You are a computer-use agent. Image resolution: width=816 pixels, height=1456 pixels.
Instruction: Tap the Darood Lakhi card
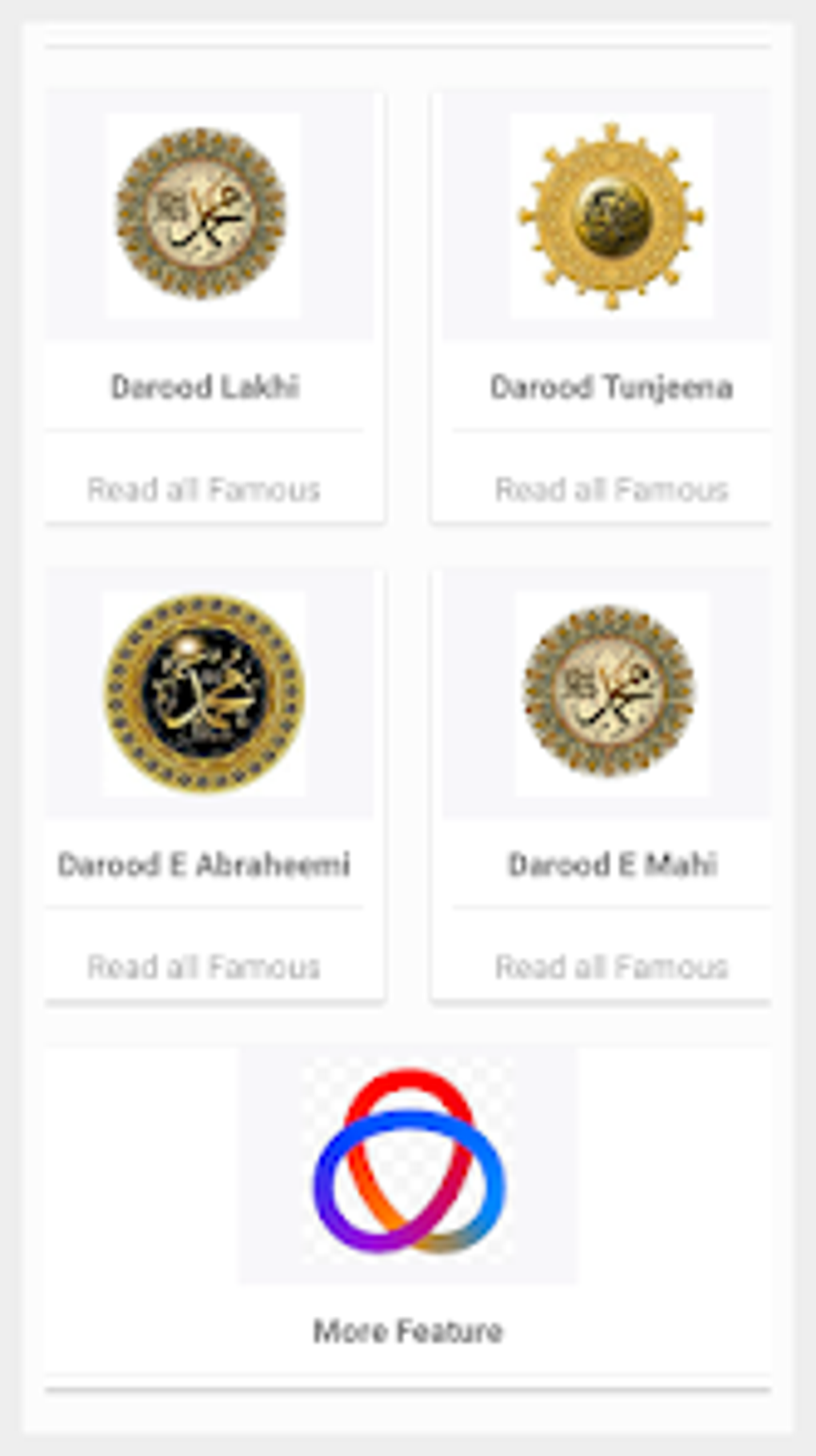coord(216,305)
